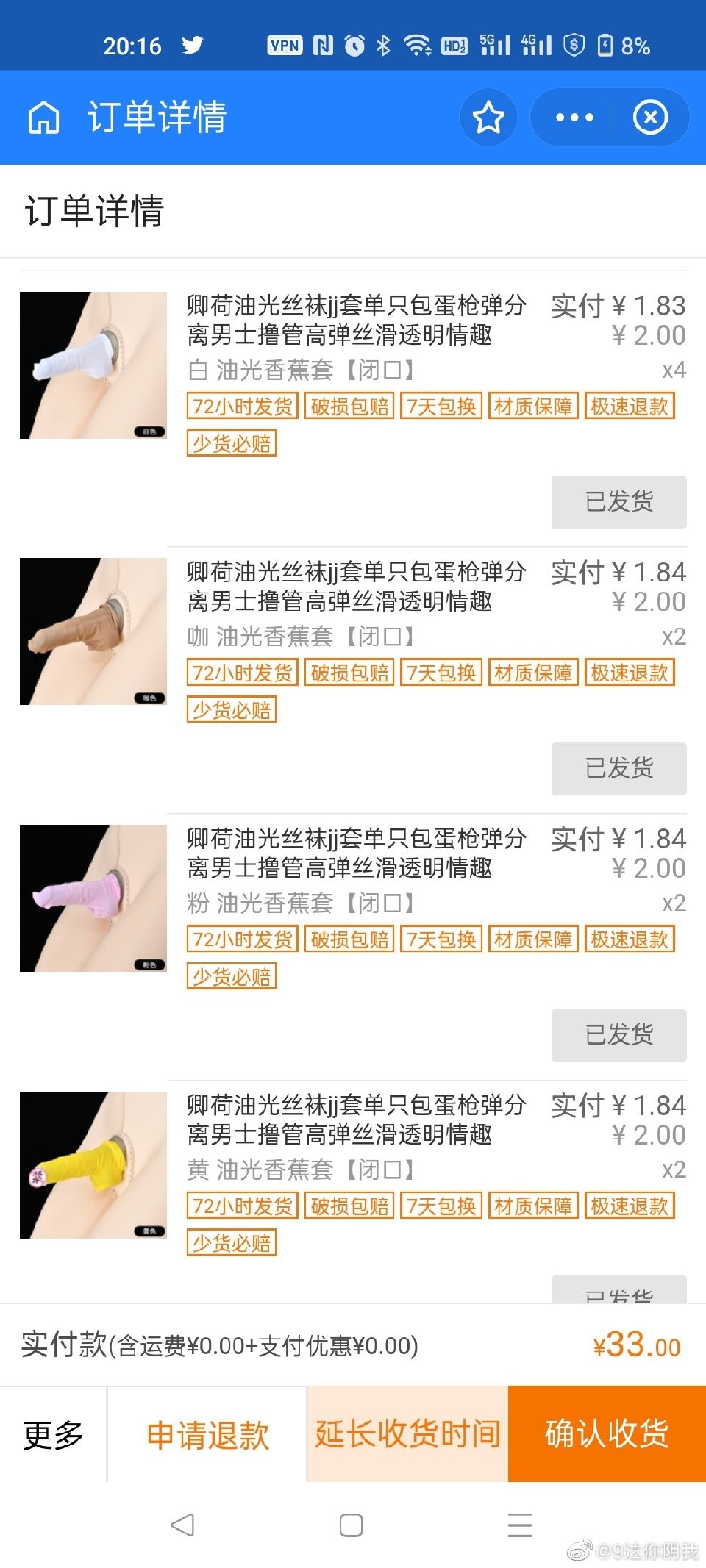The image size is (706, 1568).
Task: Open the three-dot more menu
Action: pos(574,118)
